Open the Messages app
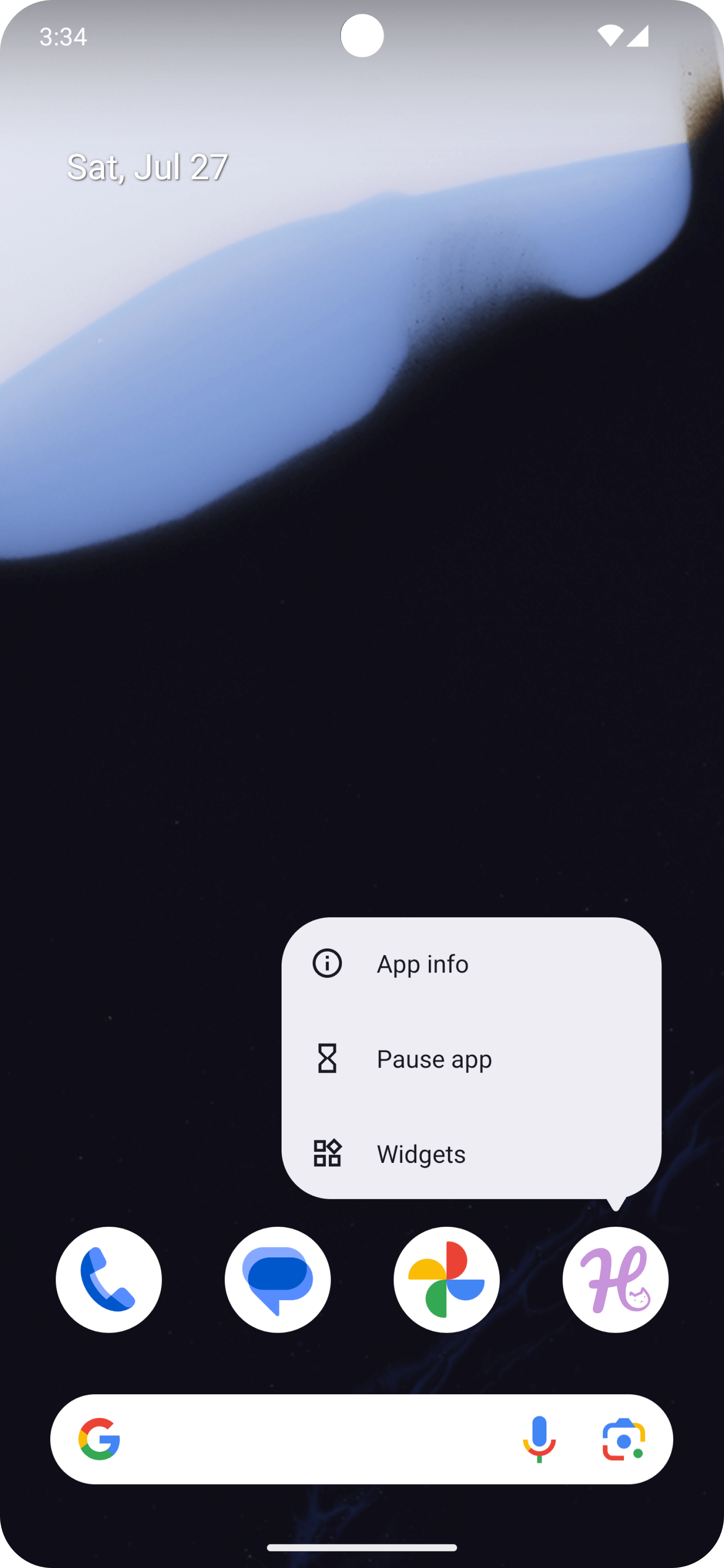Screen dimensions: 724x1568 pos(278,1280)
